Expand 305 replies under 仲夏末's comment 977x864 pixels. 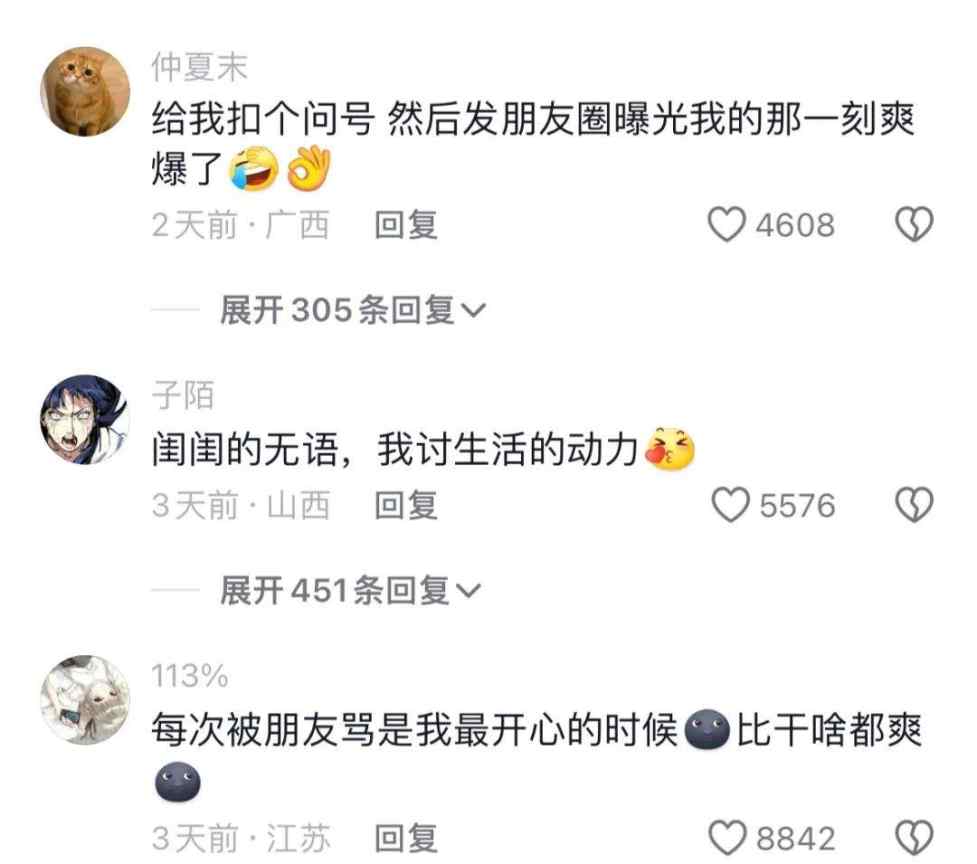[352, 311]
